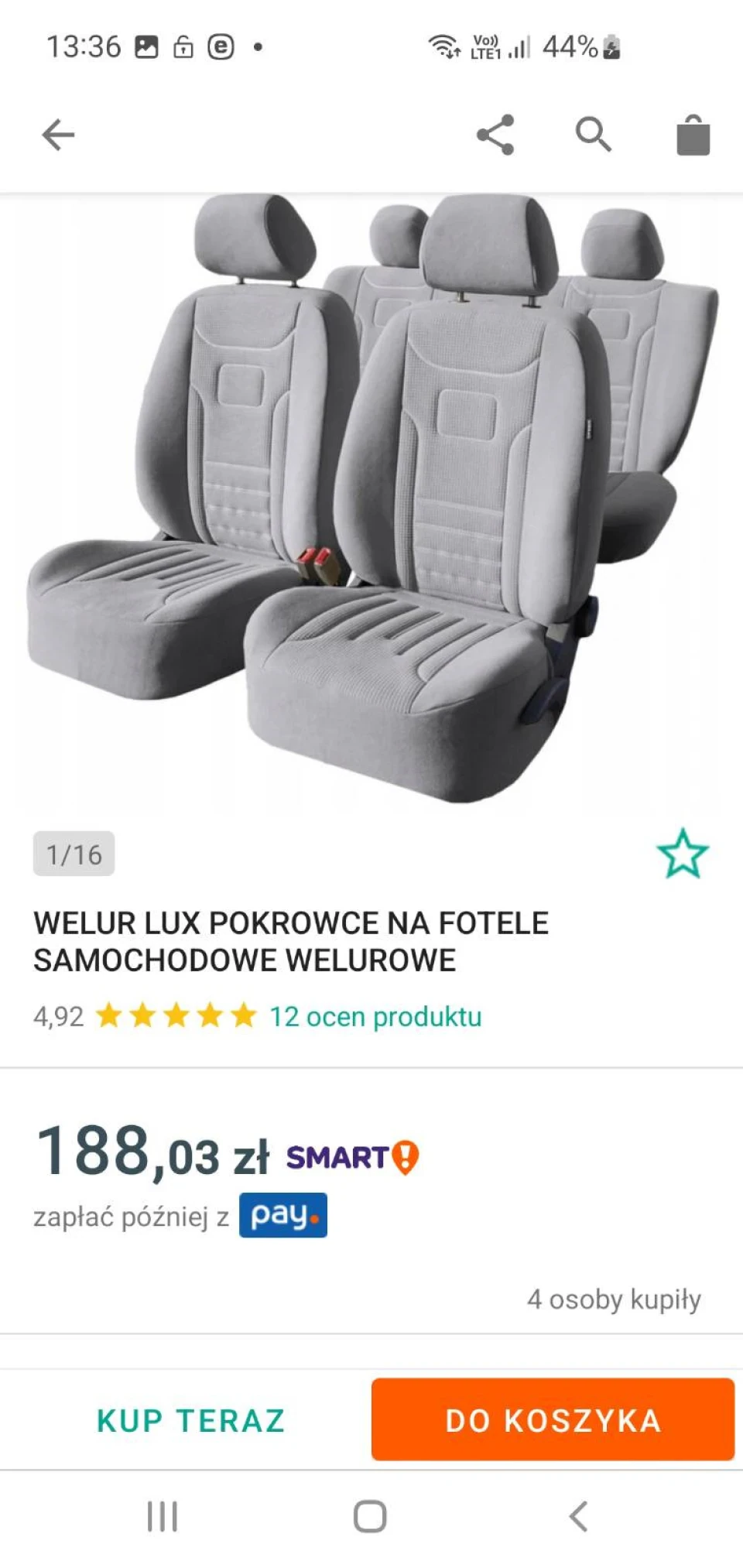
Task: Share this seat cover listing
Action: 495,135
